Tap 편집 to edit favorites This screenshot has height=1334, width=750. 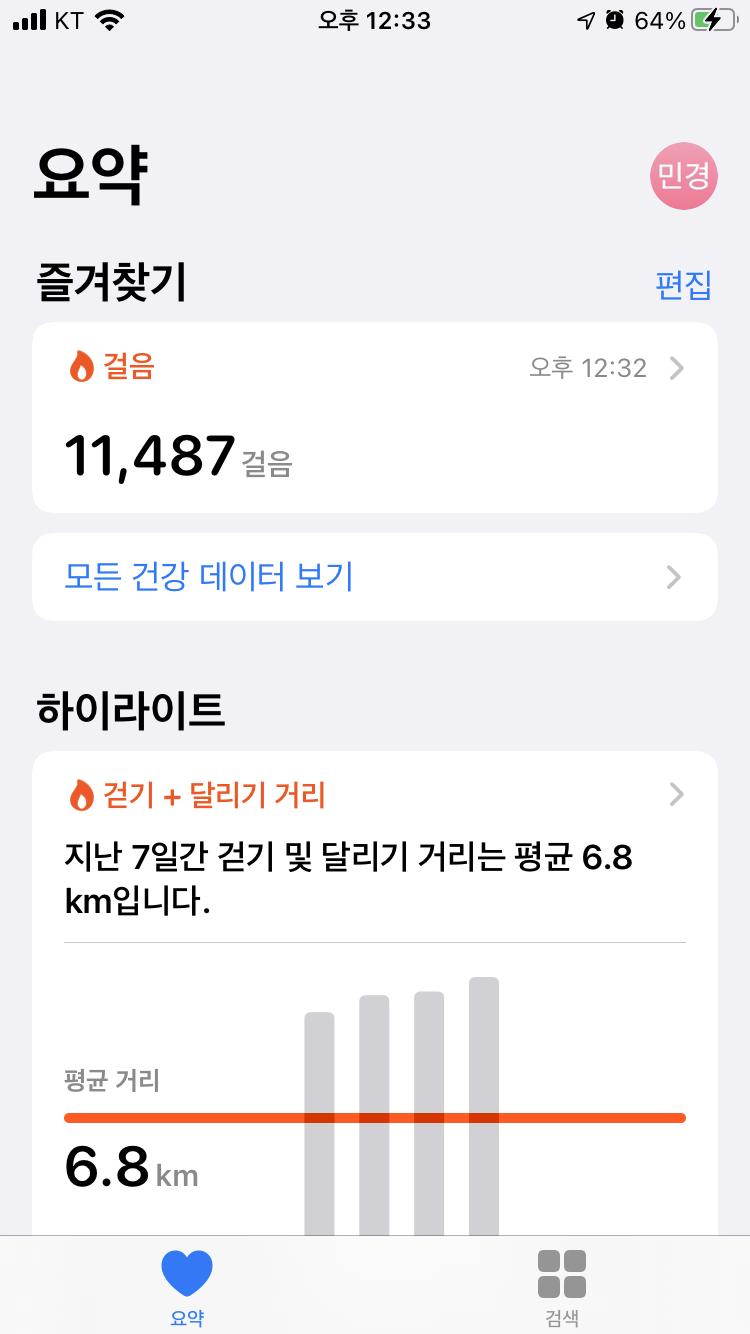pyautogui.click(x=683, y=285)
